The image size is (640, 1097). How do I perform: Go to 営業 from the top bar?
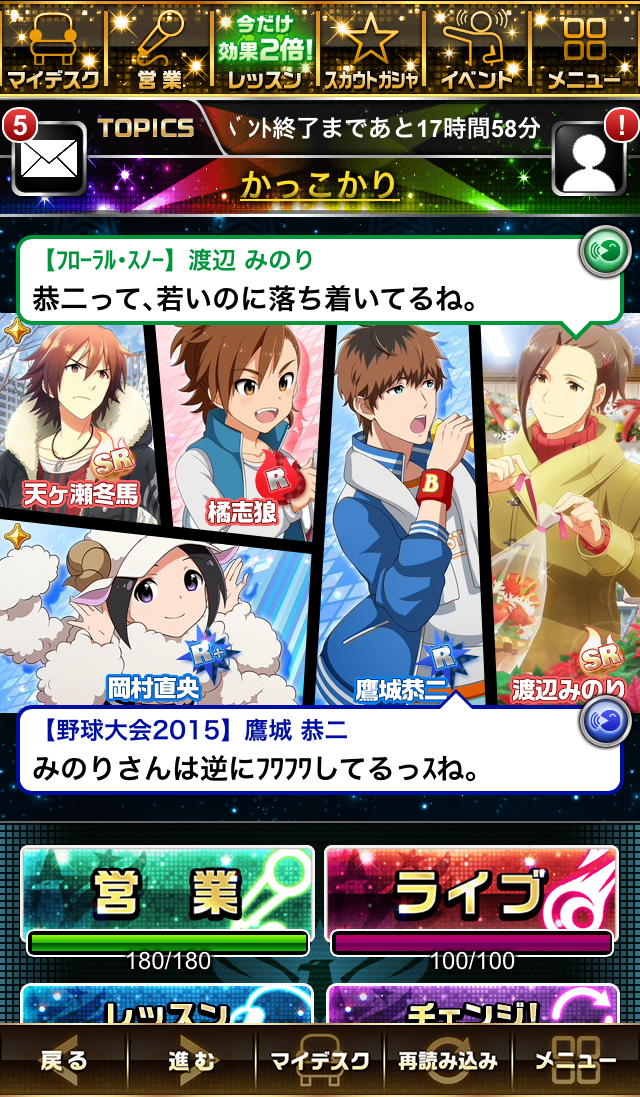(x=159, y=48)
